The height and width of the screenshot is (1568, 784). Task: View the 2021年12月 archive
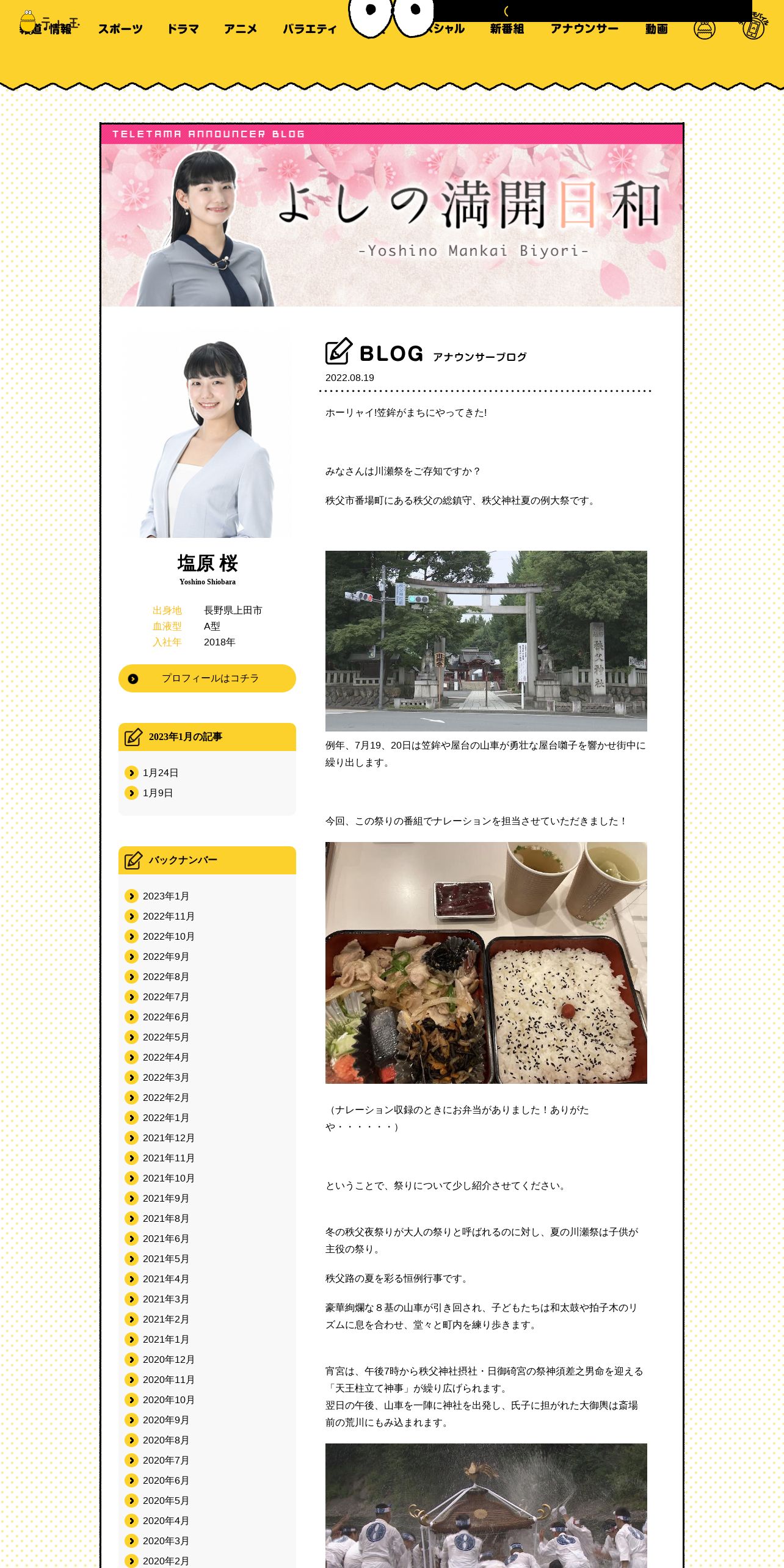coord(169,1138)
